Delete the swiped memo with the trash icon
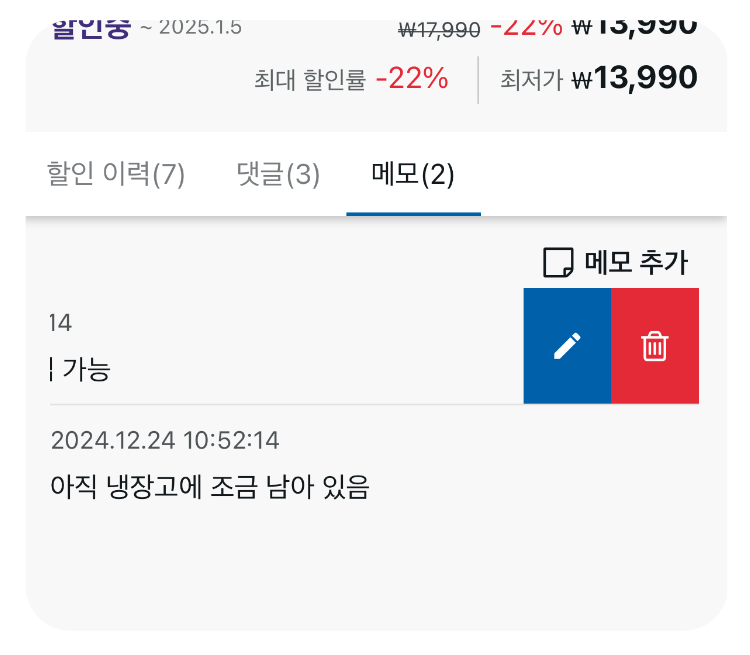 coord(655,346)
